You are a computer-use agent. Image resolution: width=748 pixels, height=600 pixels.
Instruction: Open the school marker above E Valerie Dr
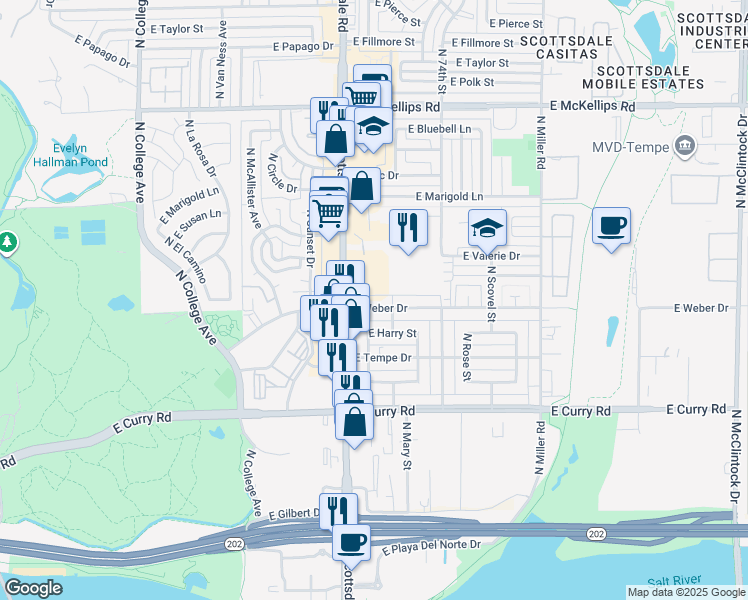[x=487, y=229]
